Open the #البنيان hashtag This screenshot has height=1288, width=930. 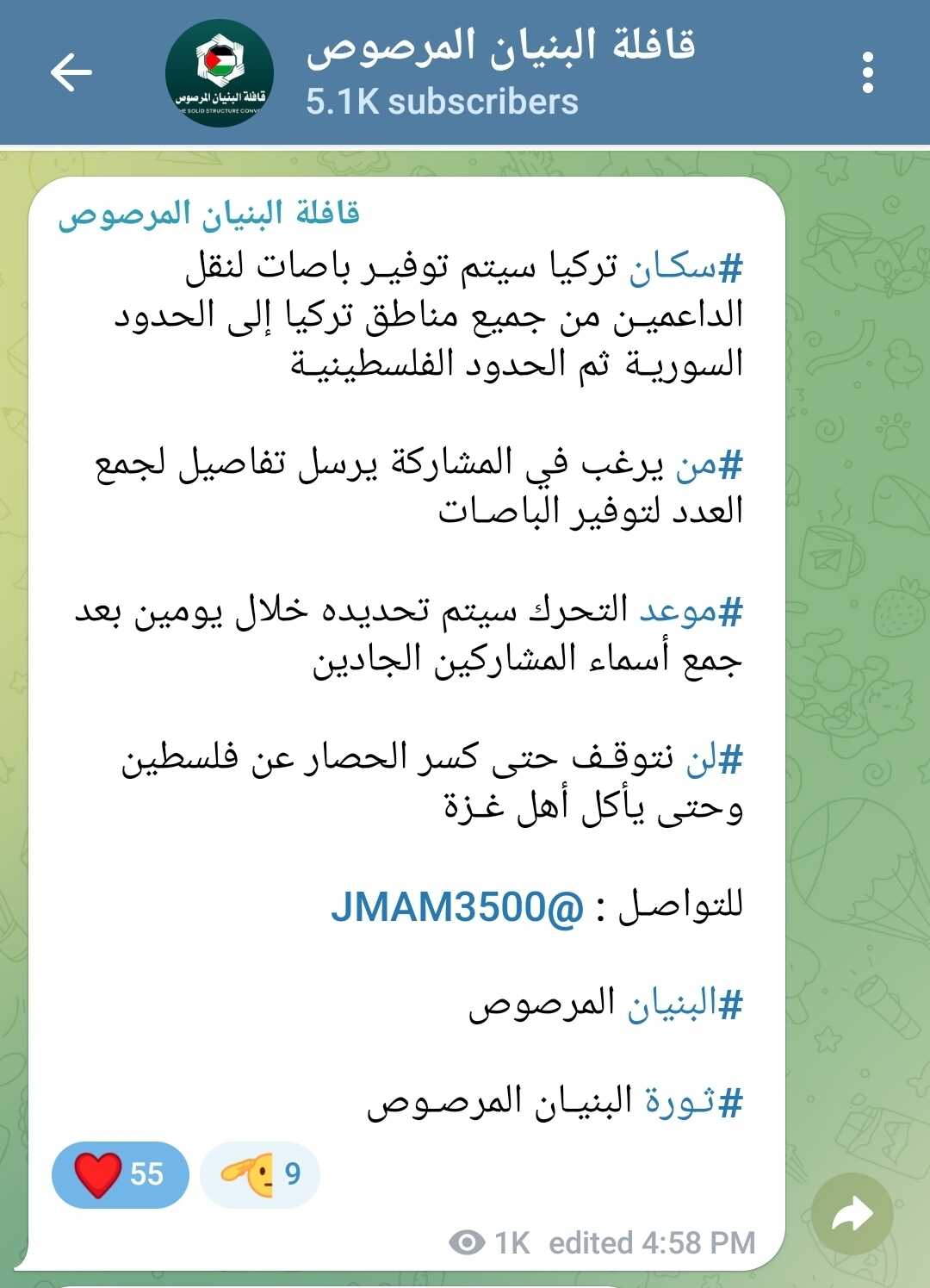click(685, 1005)
